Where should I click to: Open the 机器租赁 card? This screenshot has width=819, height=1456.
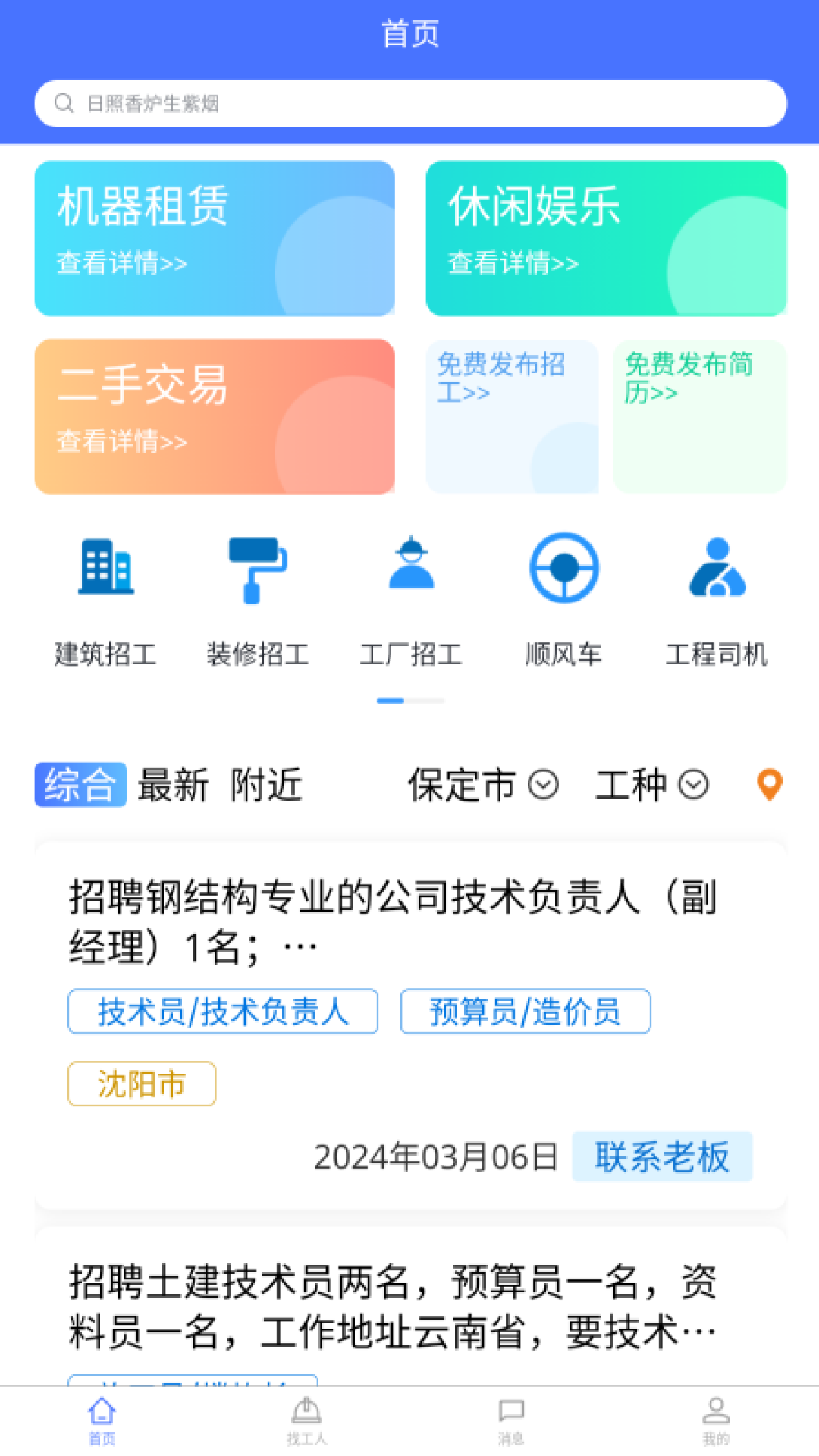pyautogui.click(x=215, y=238)
